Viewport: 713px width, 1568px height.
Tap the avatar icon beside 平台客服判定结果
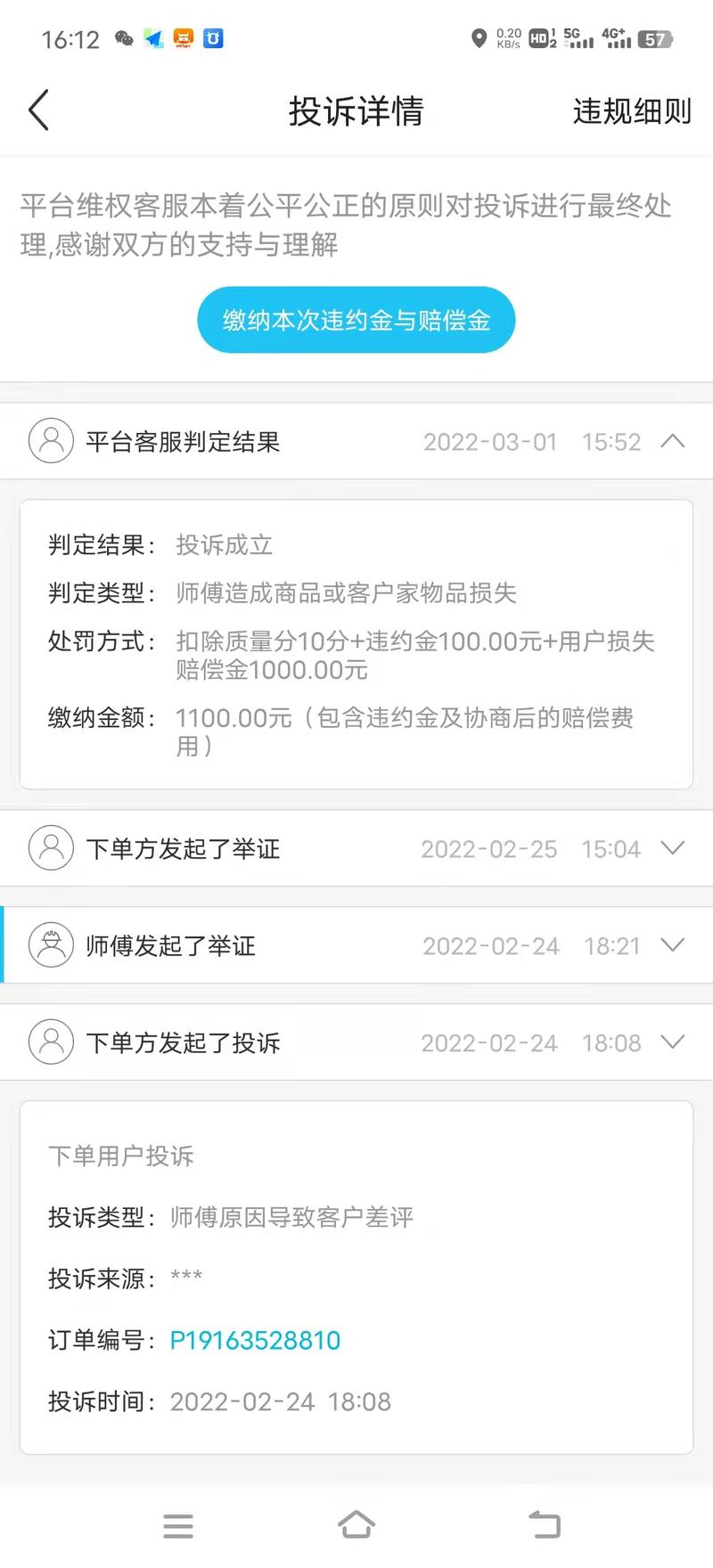click(x=51, y=440)
